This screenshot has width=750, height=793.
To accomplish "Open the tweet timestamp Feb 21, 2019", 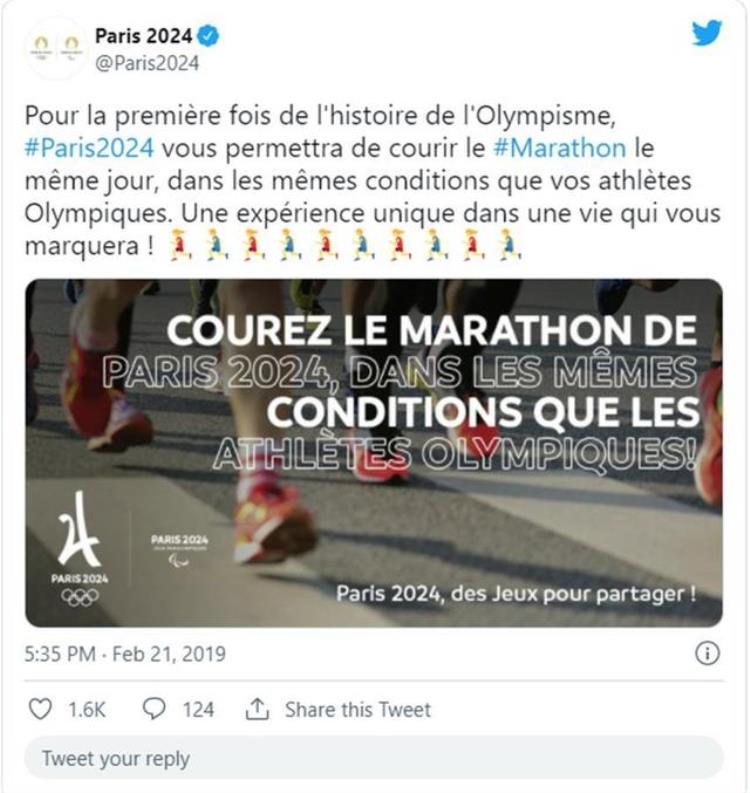I will [x=125, y=655].
